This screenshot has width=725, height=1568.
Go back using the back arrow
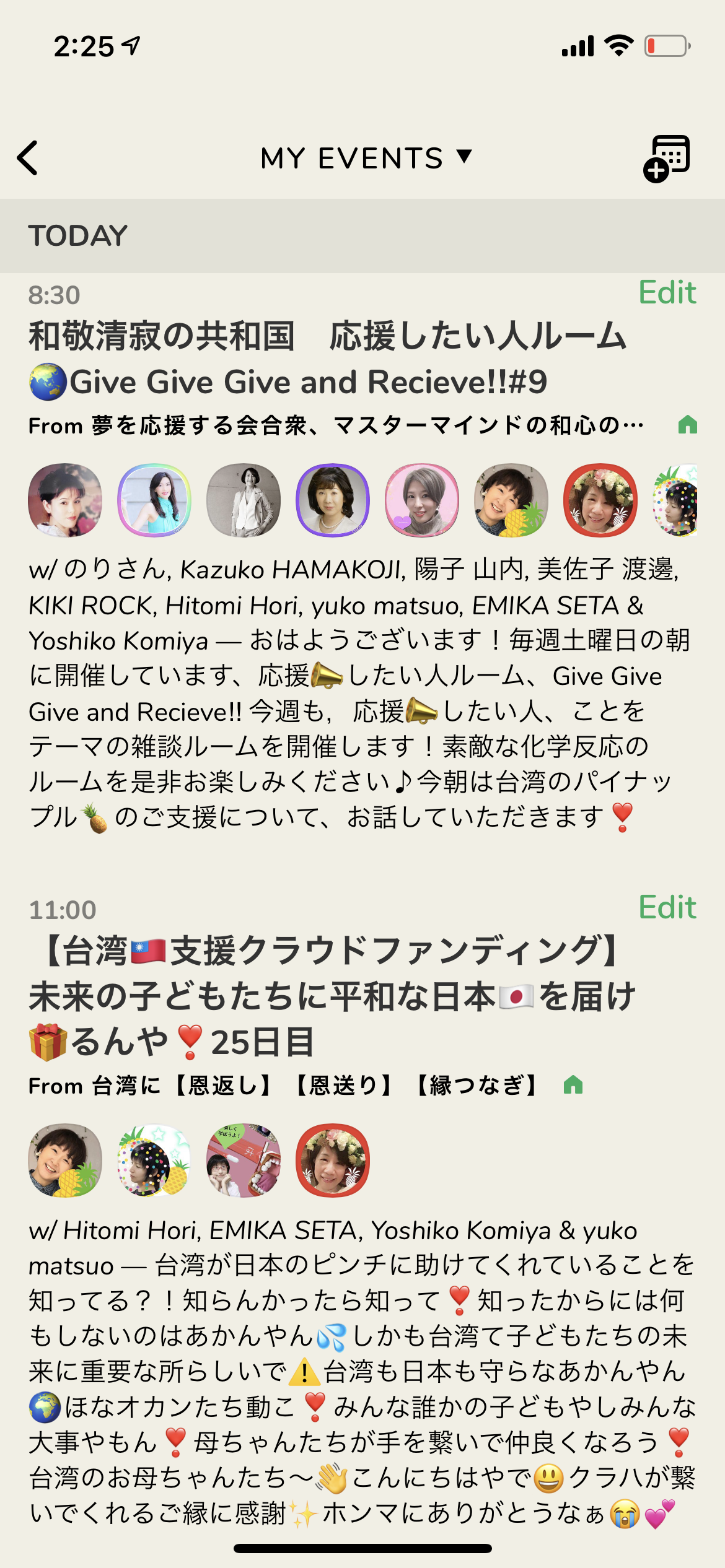(x=28, y=158)
